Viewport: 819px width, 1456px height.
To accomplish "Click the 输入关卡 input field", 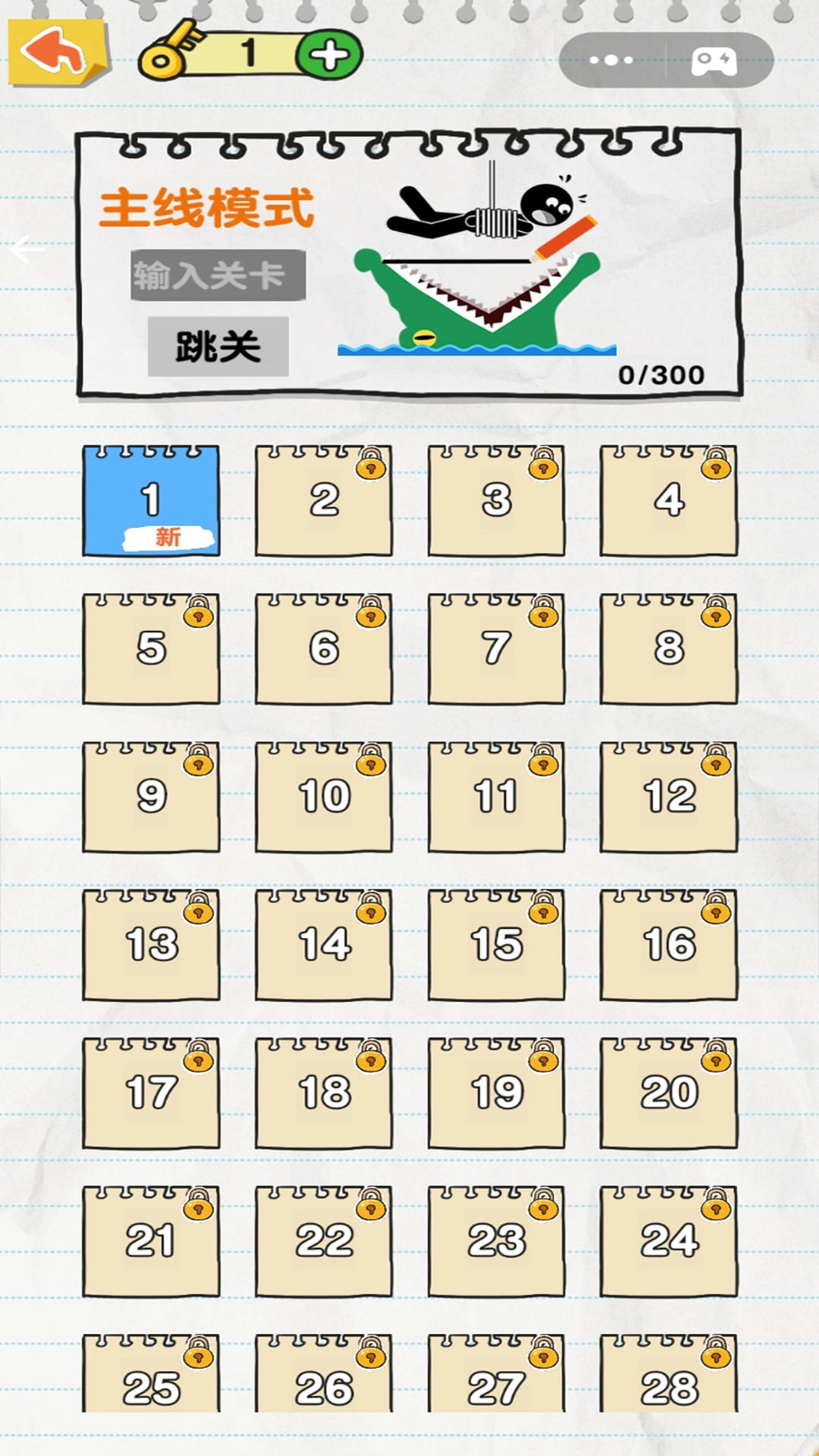I will (x=217, y=275).
